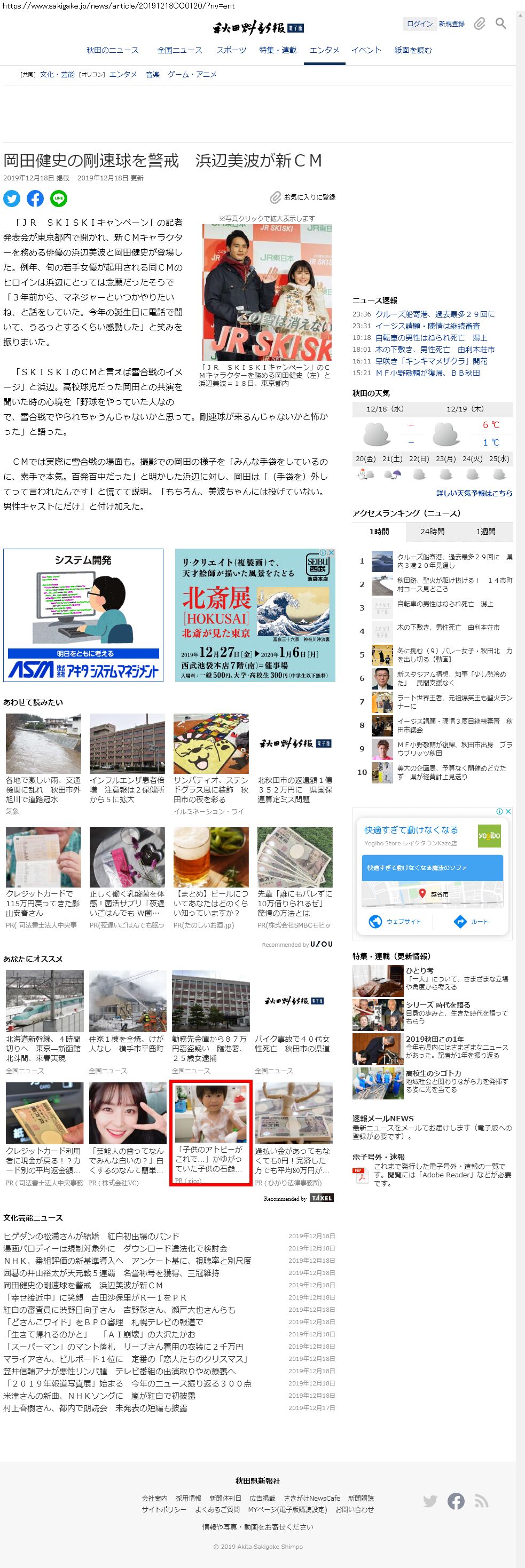Share article on Twitter
Screen dimensions: 525x1568
coord(12,199)
